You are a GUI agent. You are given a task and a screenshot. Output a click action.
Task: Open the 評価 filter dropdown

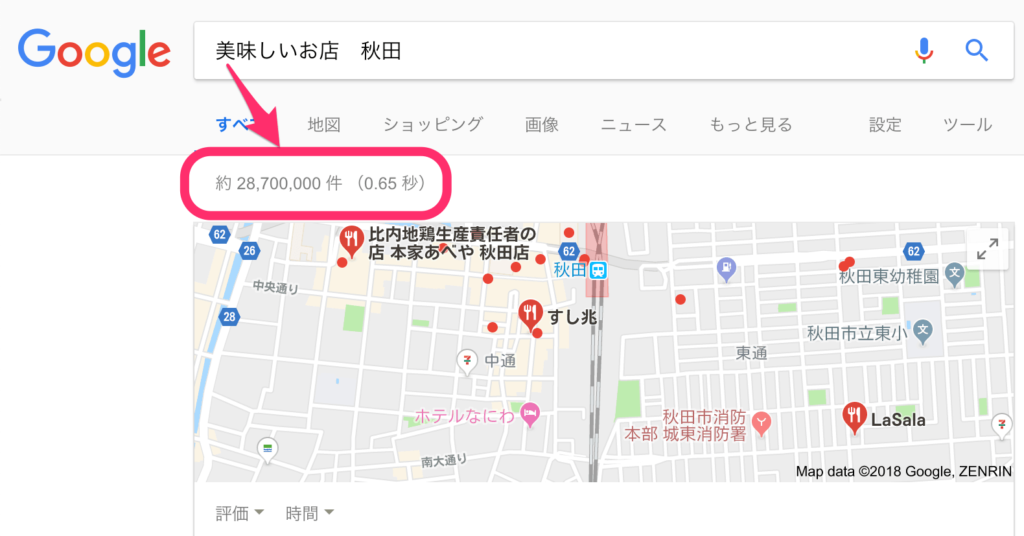tap(240, 513)
